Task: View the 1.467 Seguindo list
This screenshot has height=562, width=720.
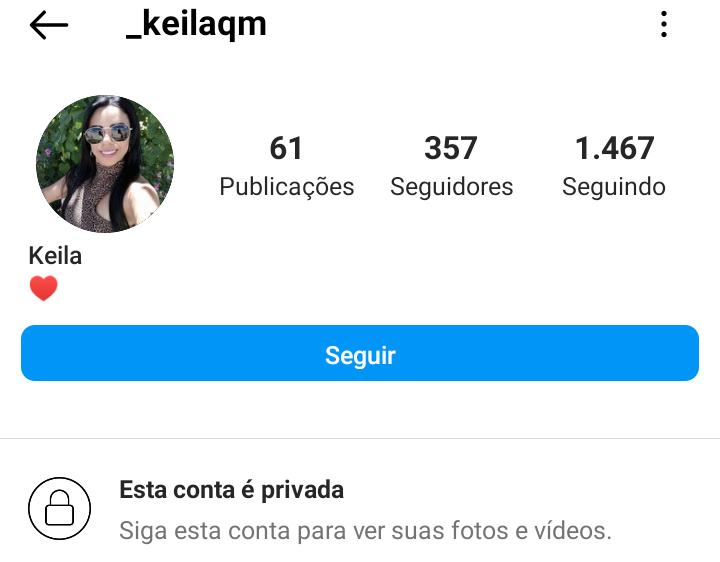Action: point(614,166)
